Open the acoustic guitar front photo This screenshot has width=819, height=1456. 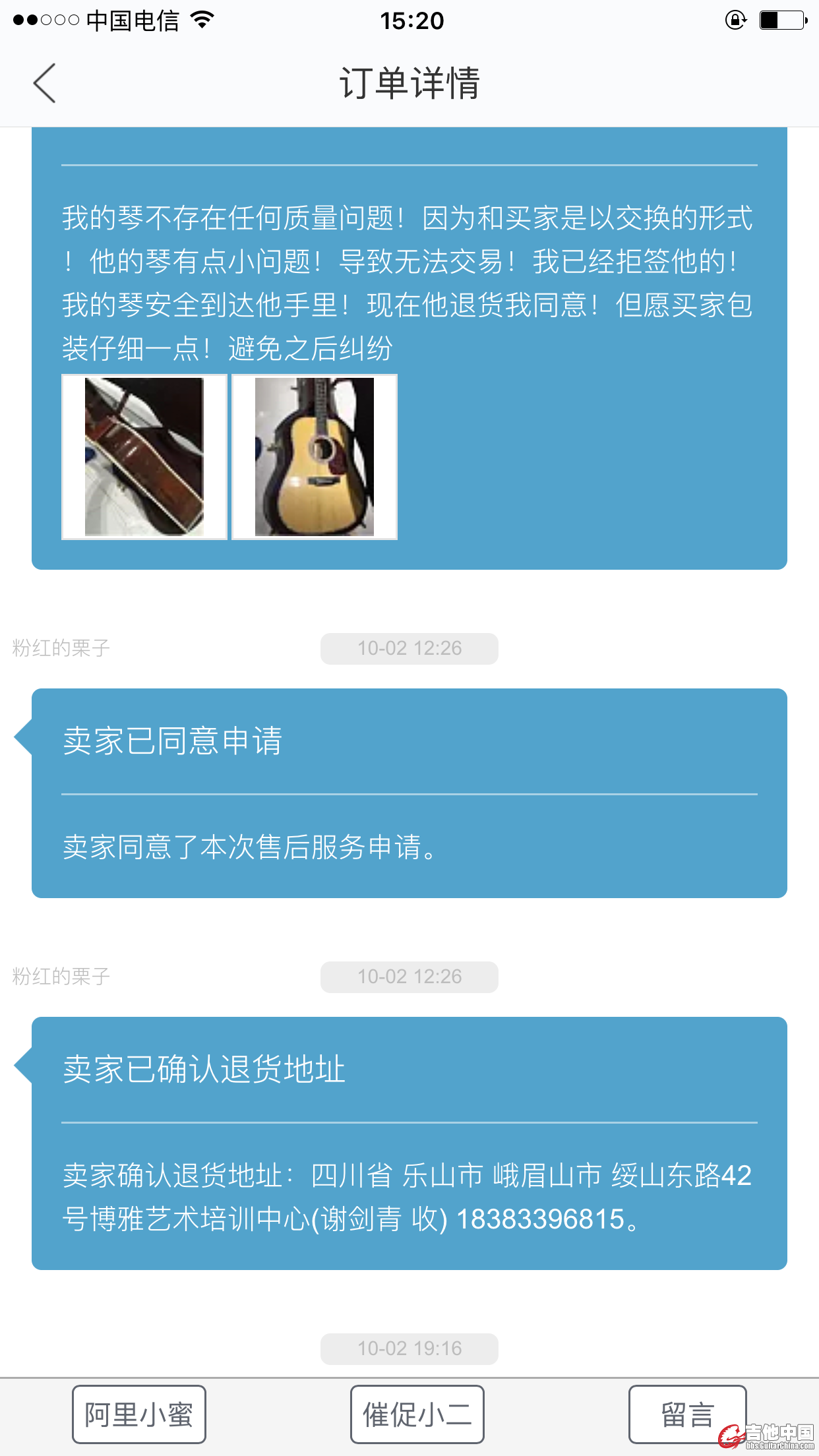[x=315, y=457]
